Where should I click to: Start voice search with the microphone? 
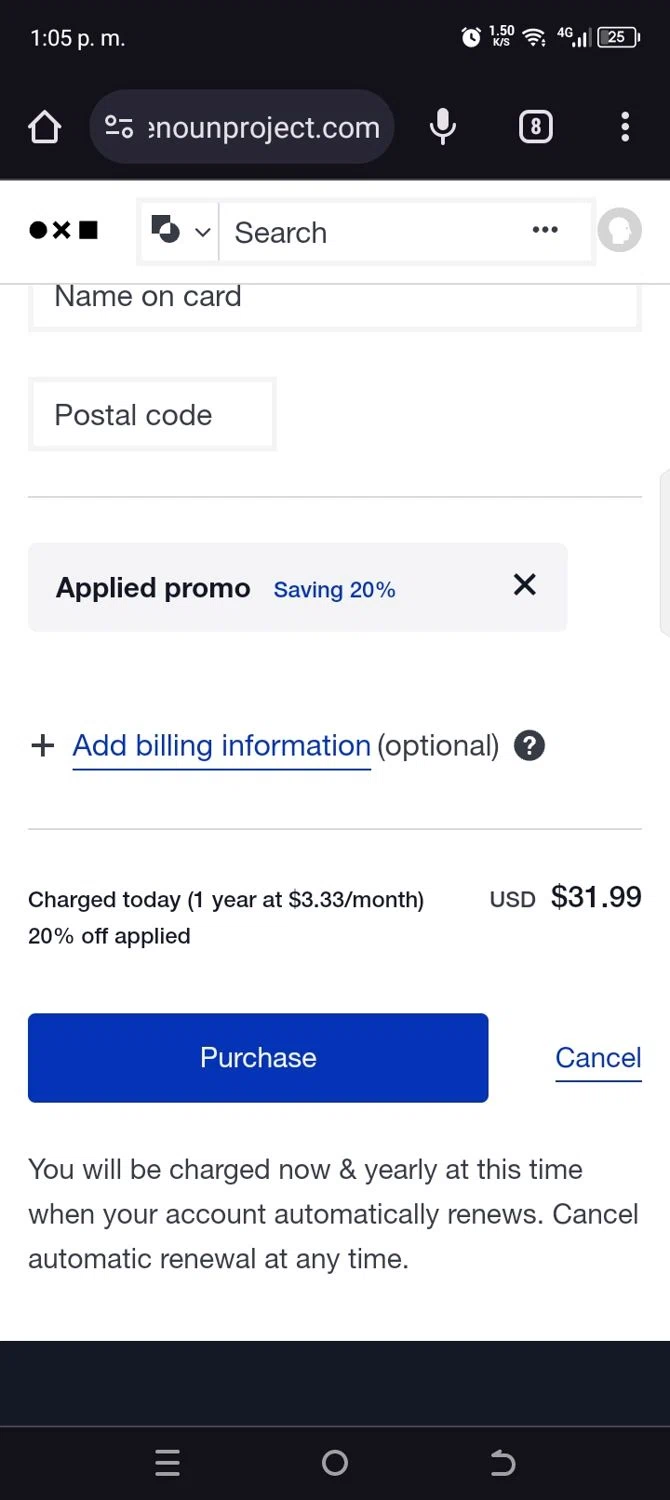[x=442, y=127]
